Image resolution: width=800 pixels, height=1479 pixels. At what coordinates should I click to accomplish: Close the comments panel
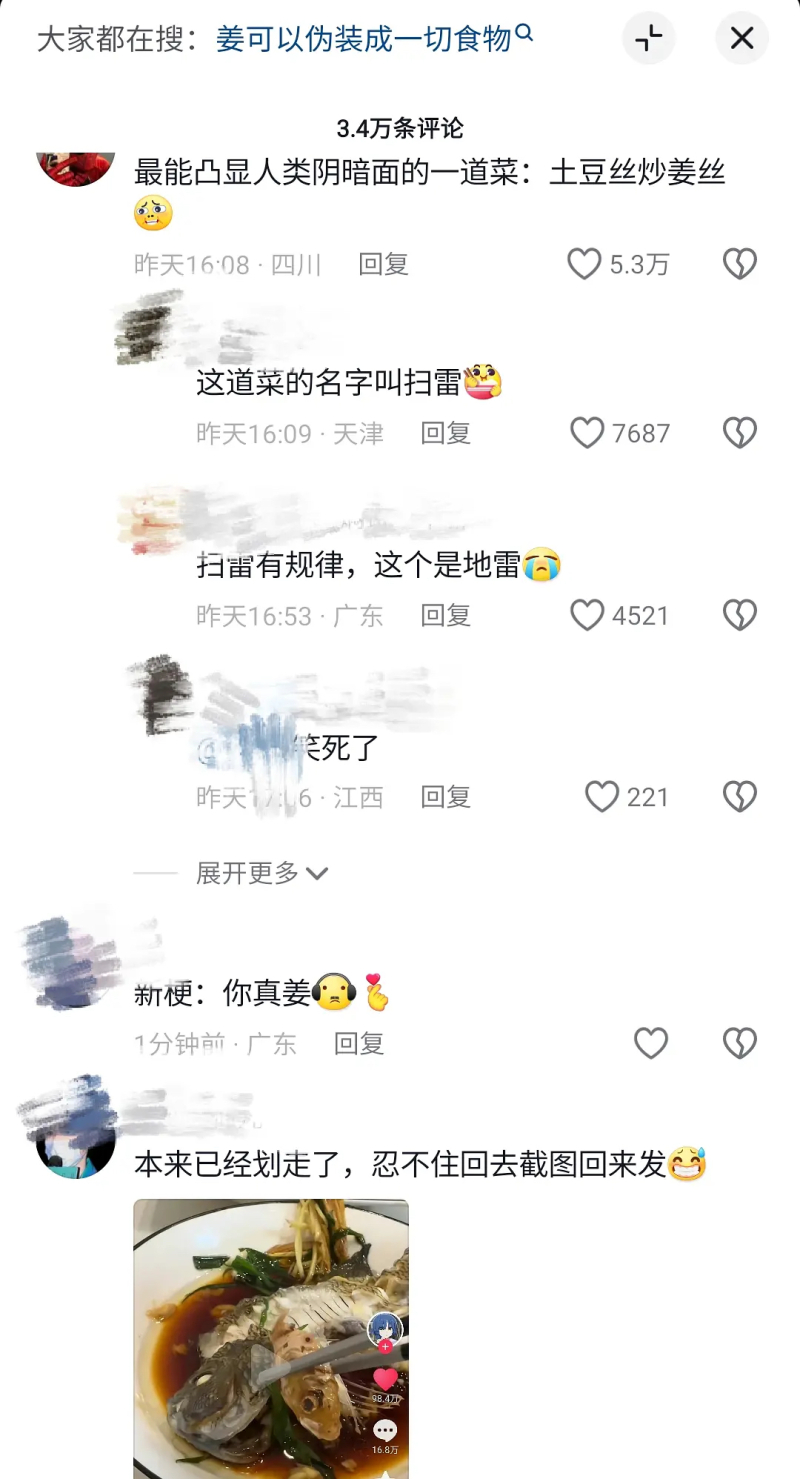pyautogui.click(x=741, y=39)
